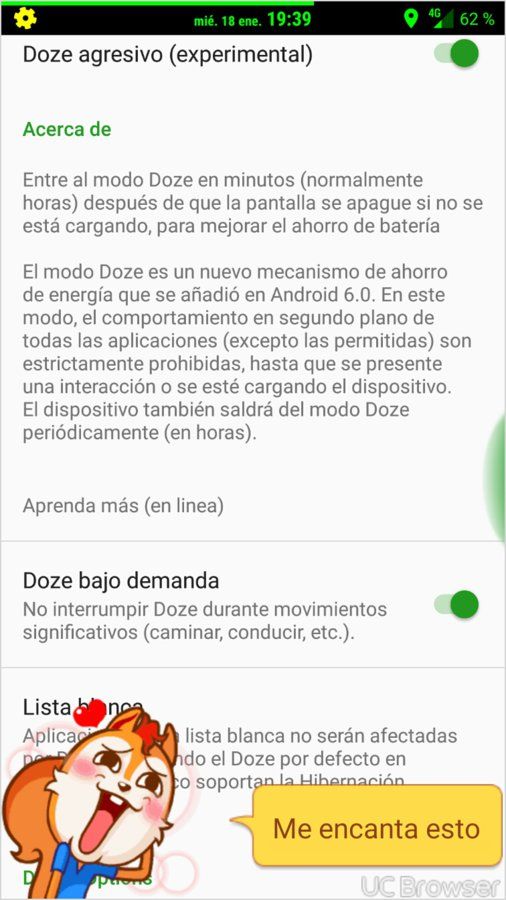The height and width of the screenshot is (900, 506).
Task: Disable Doze agresivo (experimental) switch
Action: [457, 54]
